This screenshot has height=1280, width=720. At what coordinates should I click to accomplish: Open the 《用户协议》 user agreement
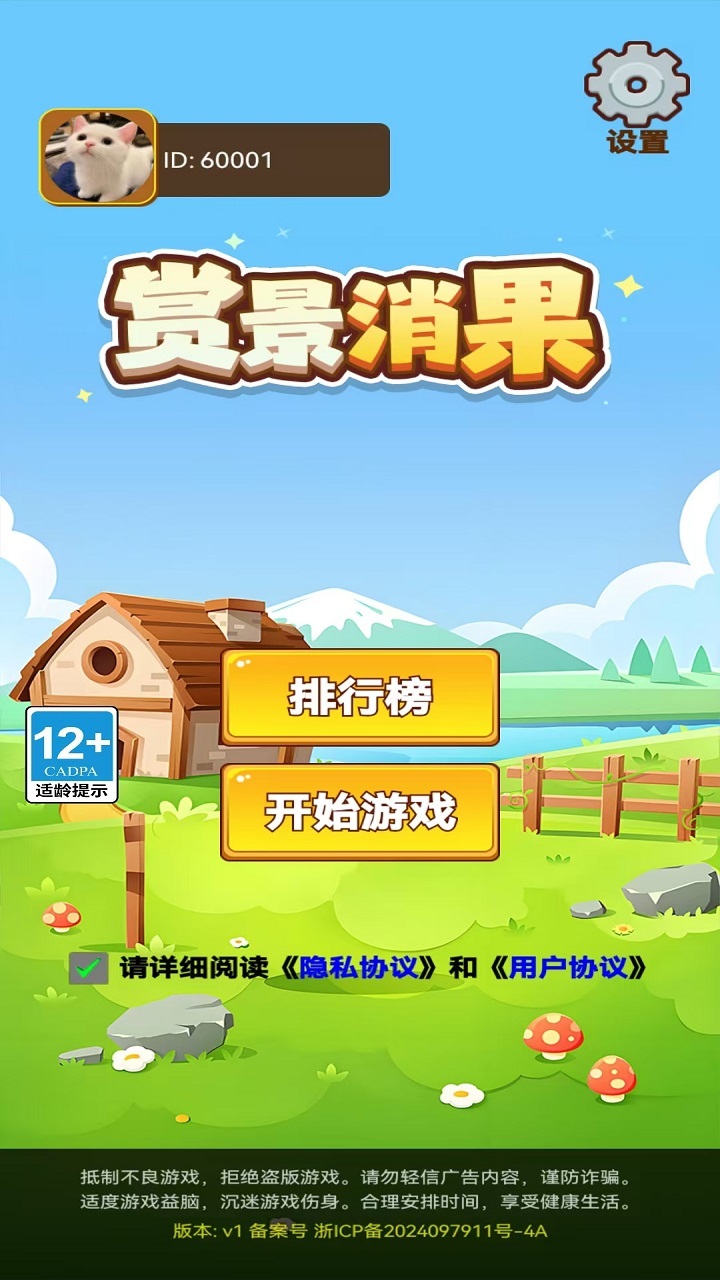tap(569, 968)
